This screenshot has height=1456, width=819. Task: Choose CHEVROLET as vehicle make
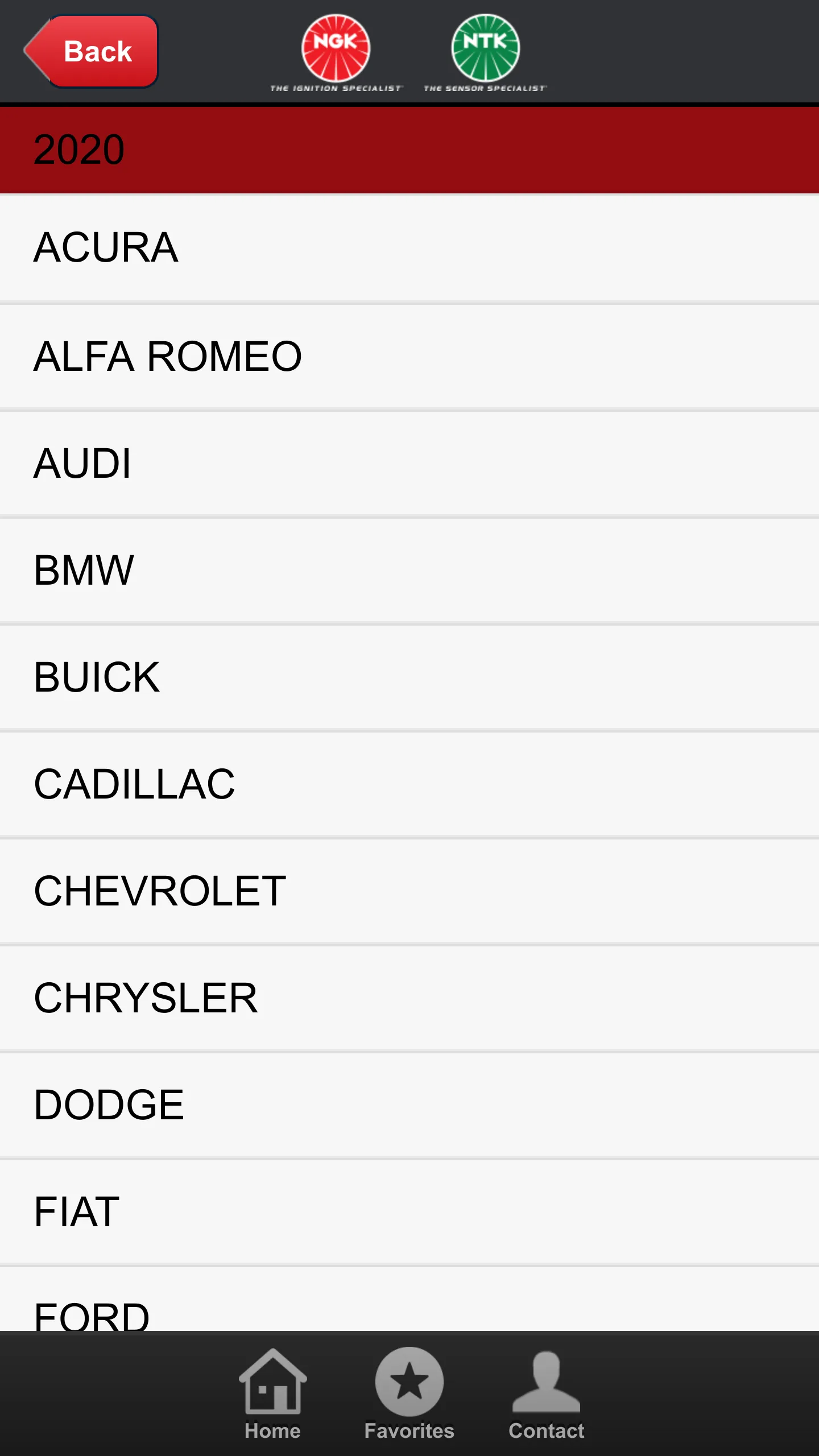pos(409,891)
